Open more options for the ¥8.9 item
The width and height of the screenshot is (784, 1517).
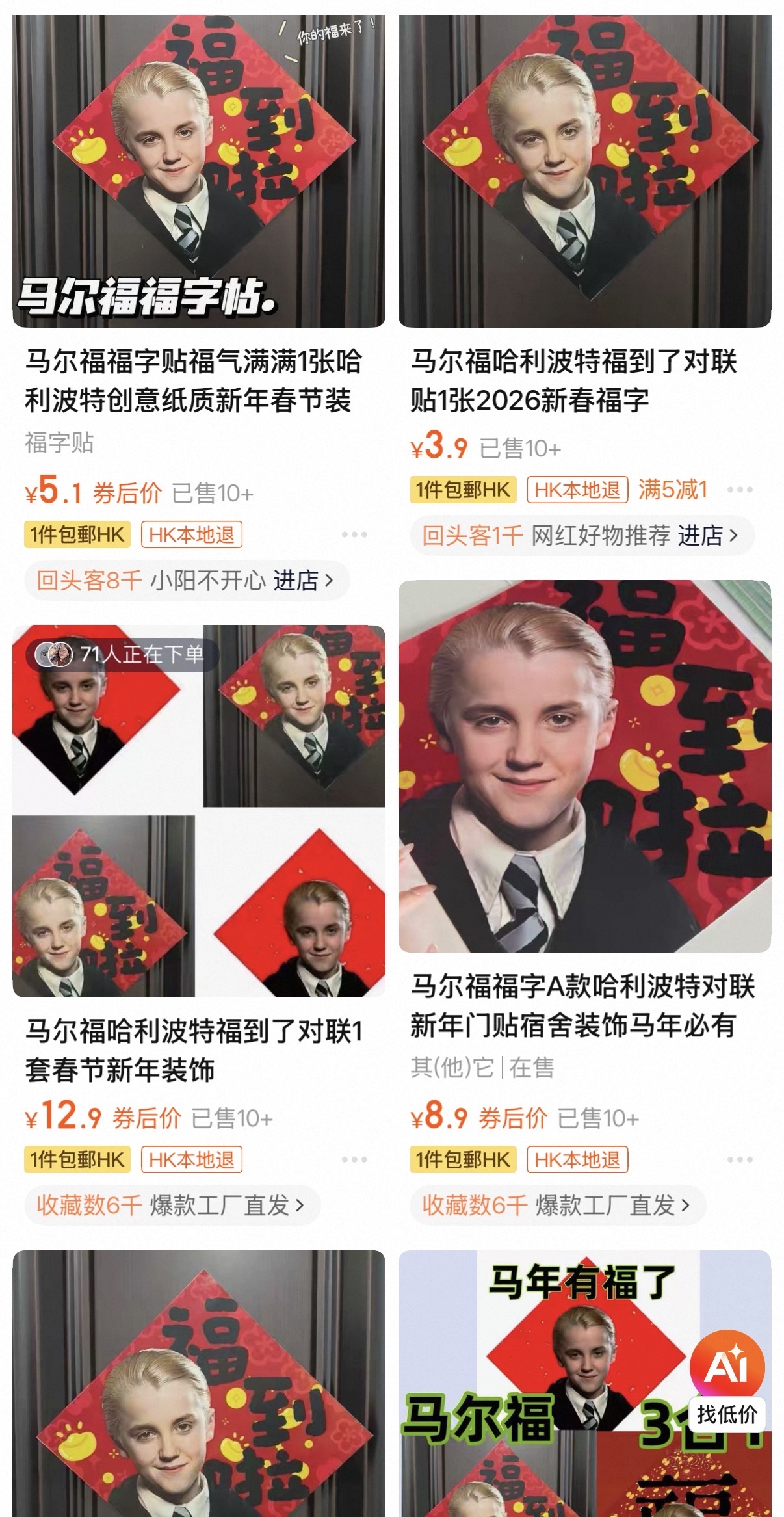click(x=739, y=1159)
